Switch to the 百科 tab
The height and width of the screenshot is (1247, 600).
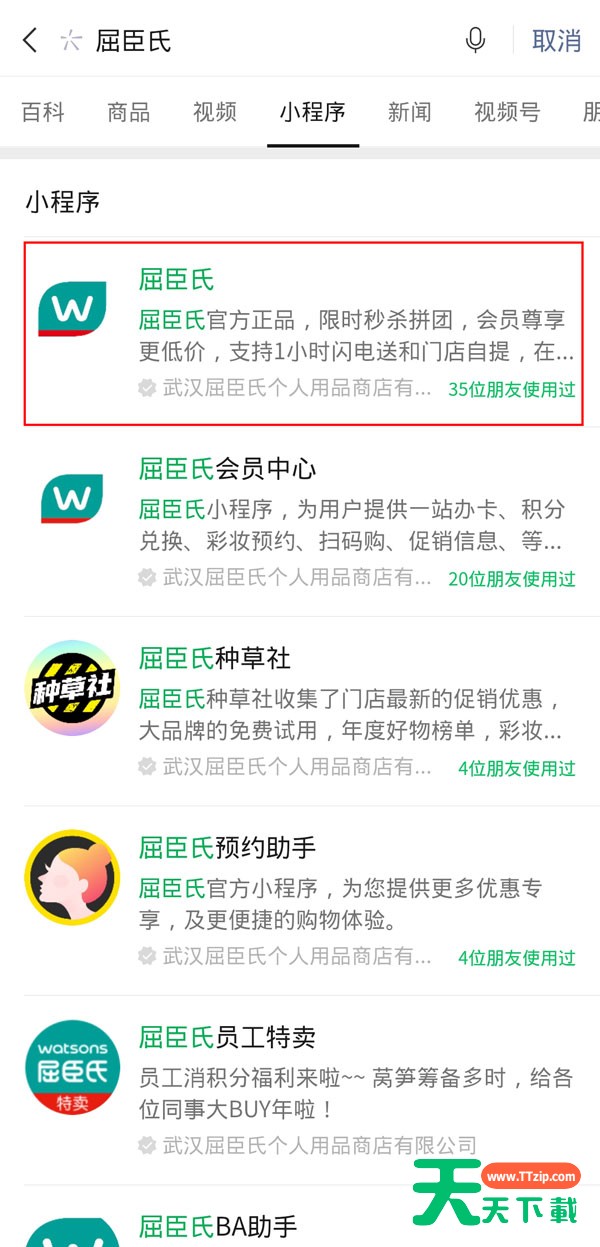[x=43, y=112]
